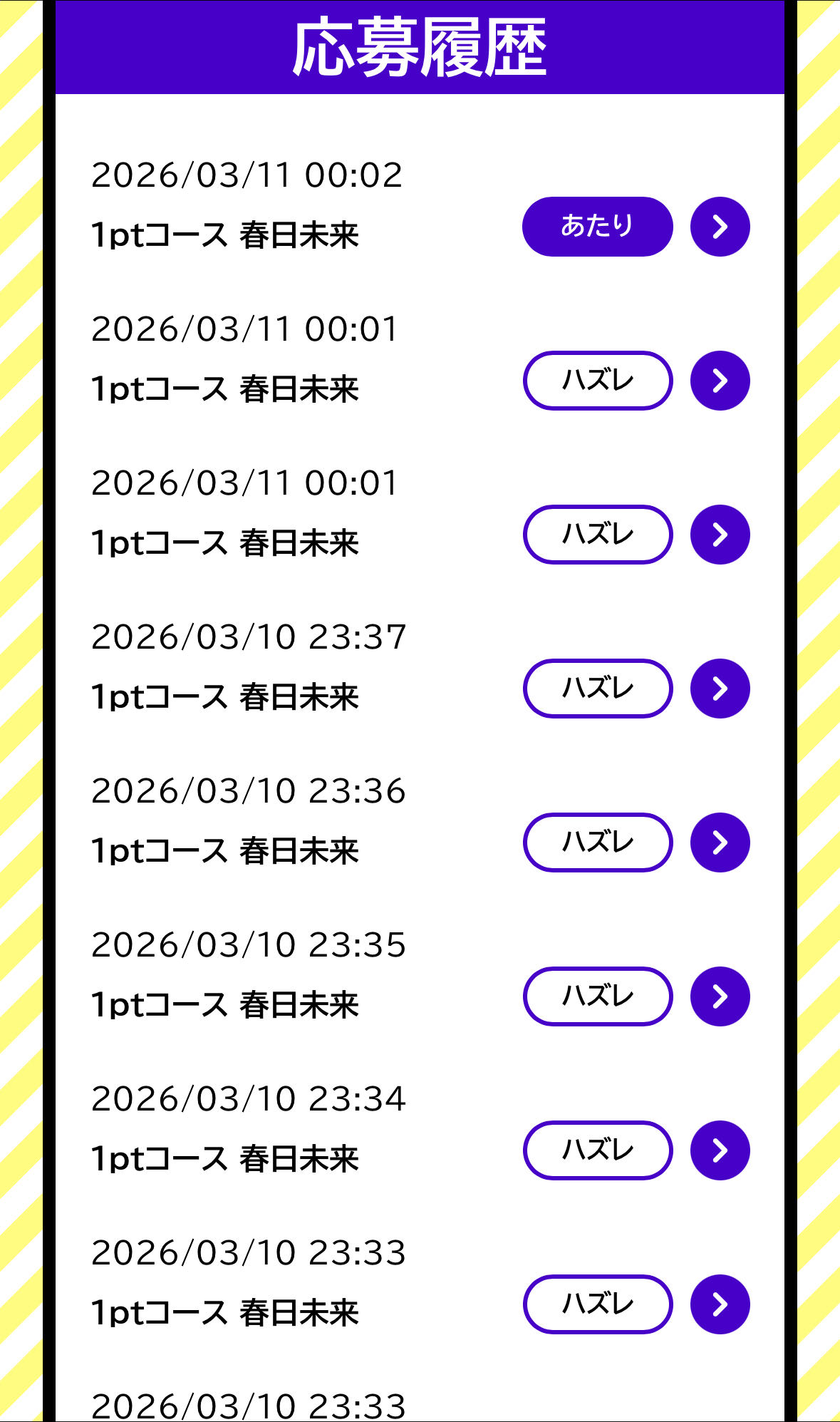Tap the arrow beside the 23:36 entry

(x=720, y=843)
